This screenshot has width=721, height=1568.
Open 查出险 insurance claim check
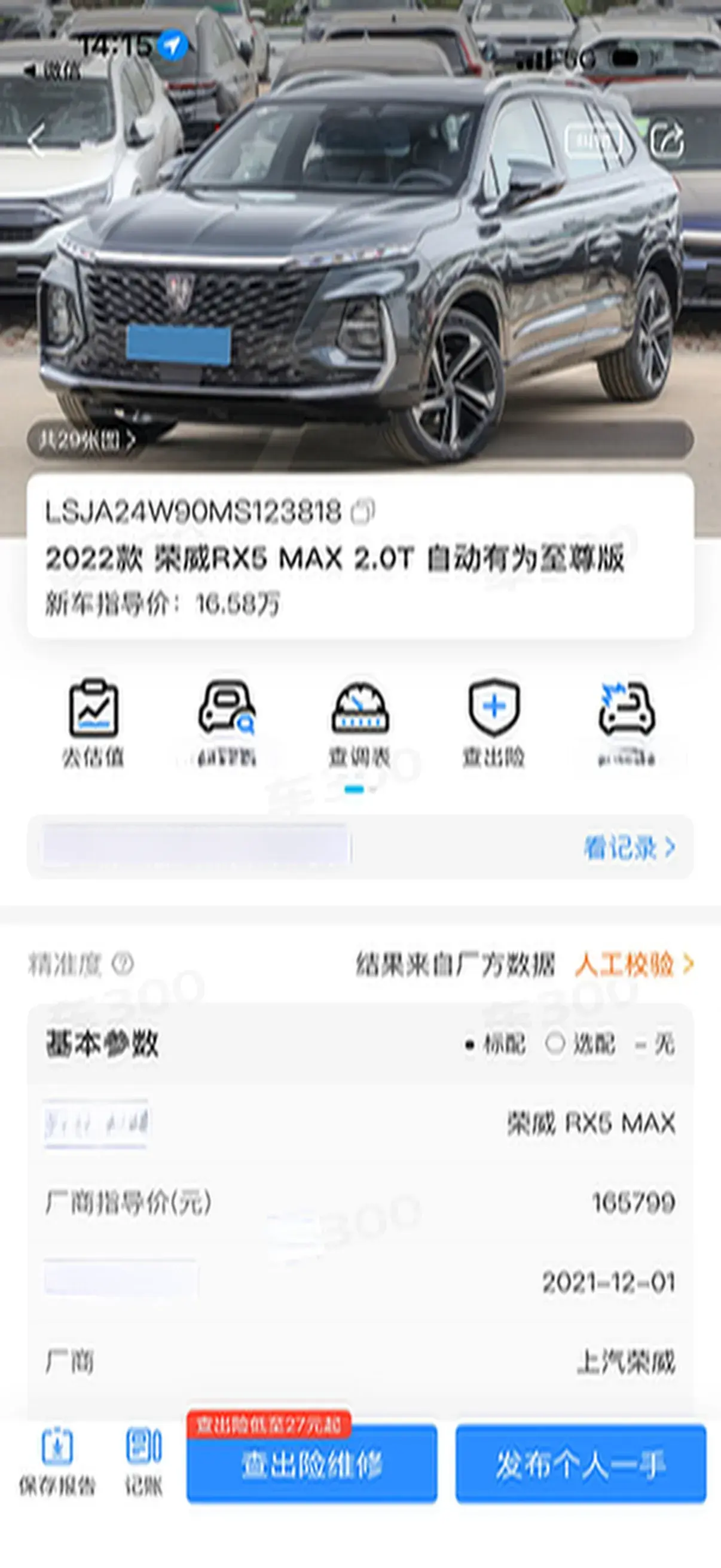pos(493,723)
